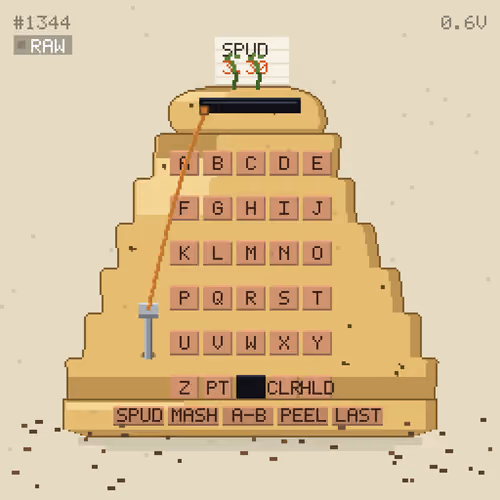This screenshot has height=500, width=500.
Task: Select the H key
Action: pyautogui.click(x=251, y=208)
